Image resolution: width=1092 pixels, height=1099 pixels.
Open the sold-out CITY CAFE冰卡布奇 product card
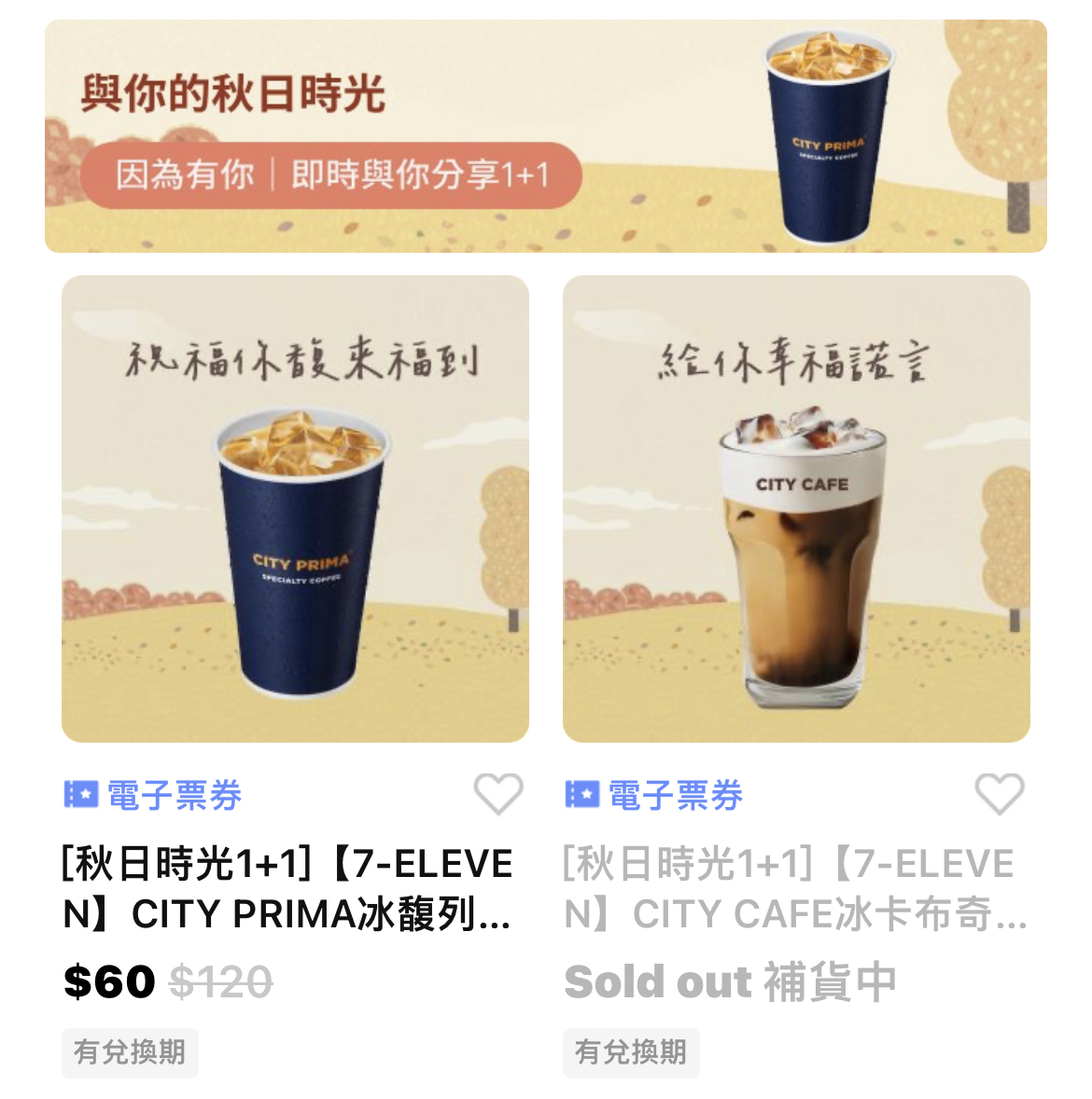pos(796,508)
